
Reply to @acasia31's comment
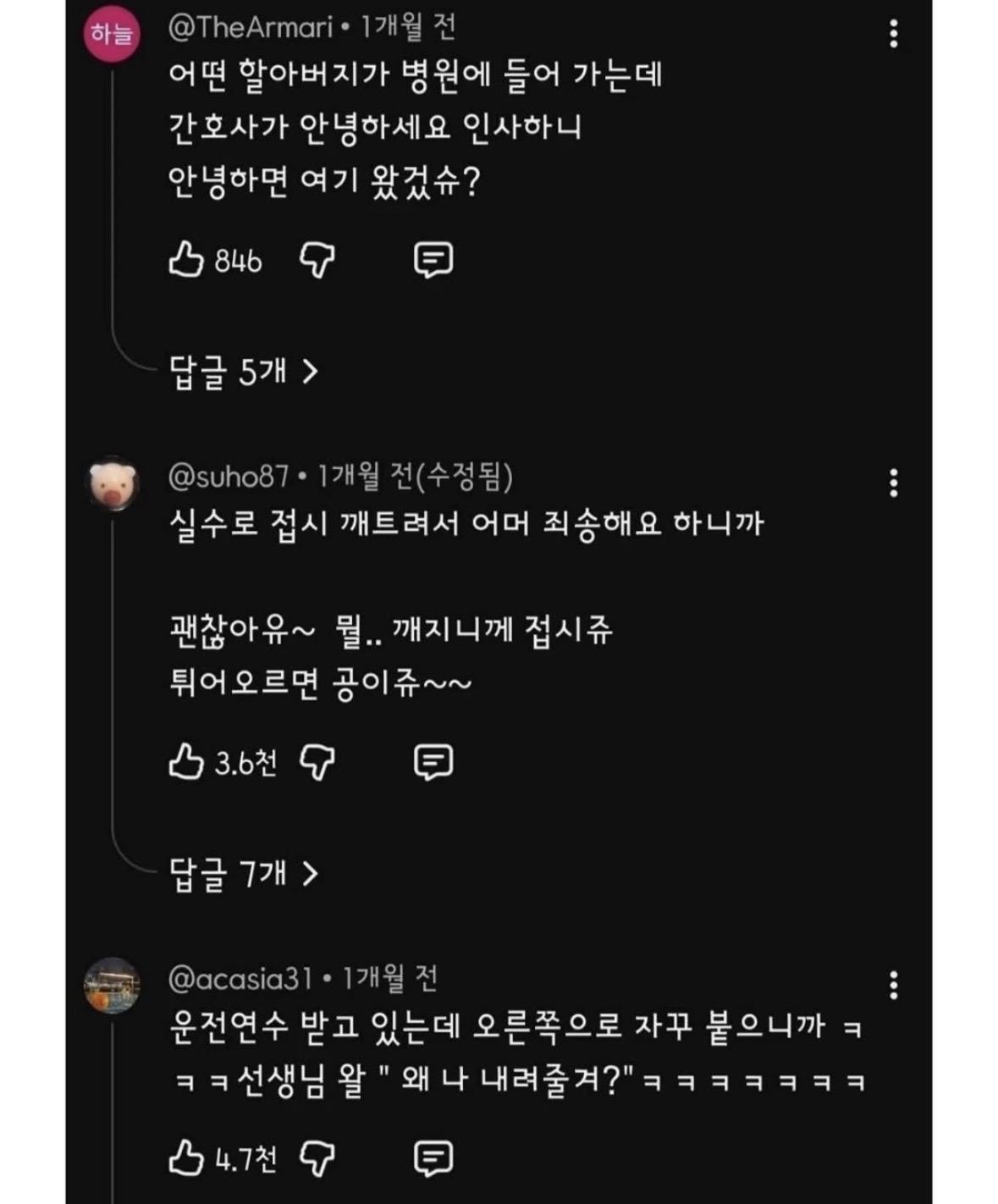tap(433, 1157)
